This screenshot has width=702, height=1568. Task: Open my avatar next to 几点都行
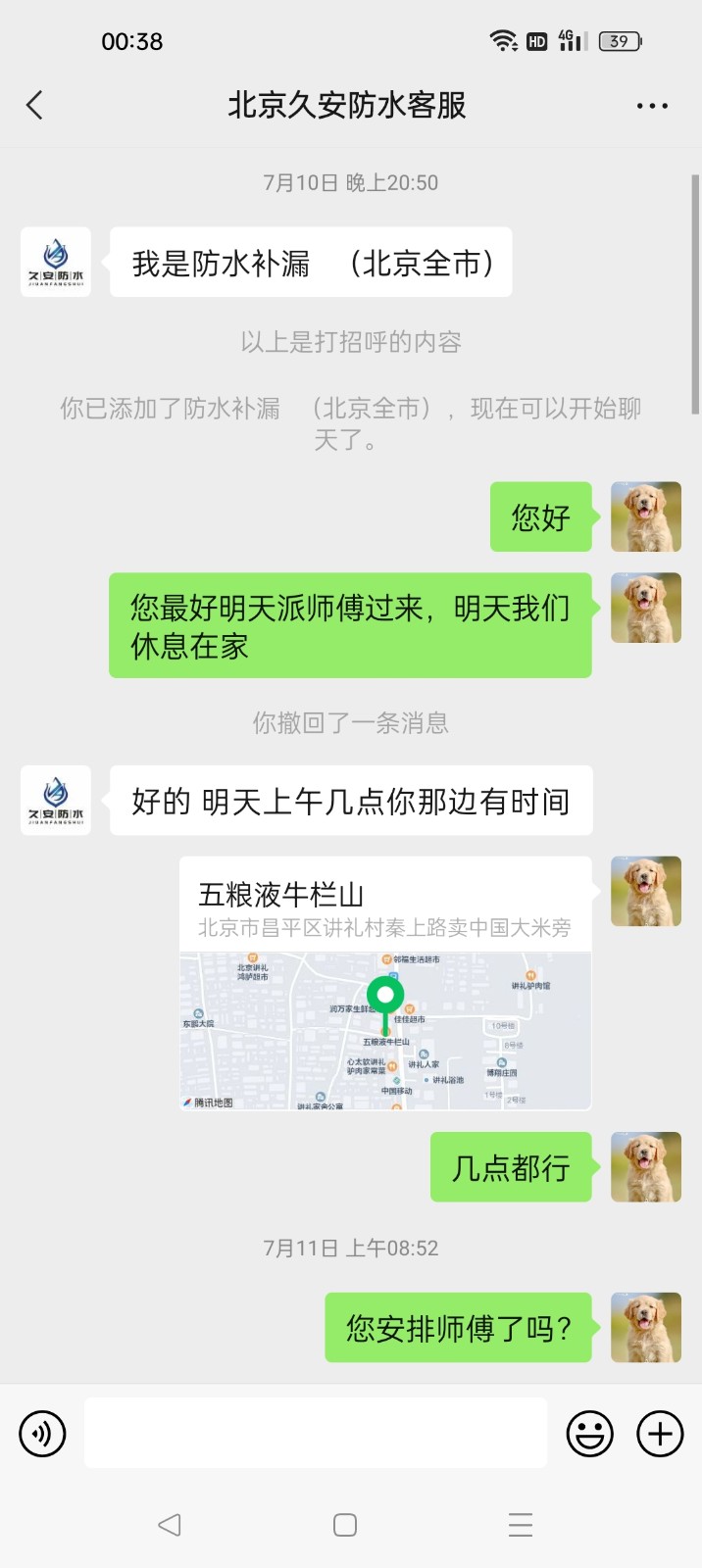coord(645,1166)
